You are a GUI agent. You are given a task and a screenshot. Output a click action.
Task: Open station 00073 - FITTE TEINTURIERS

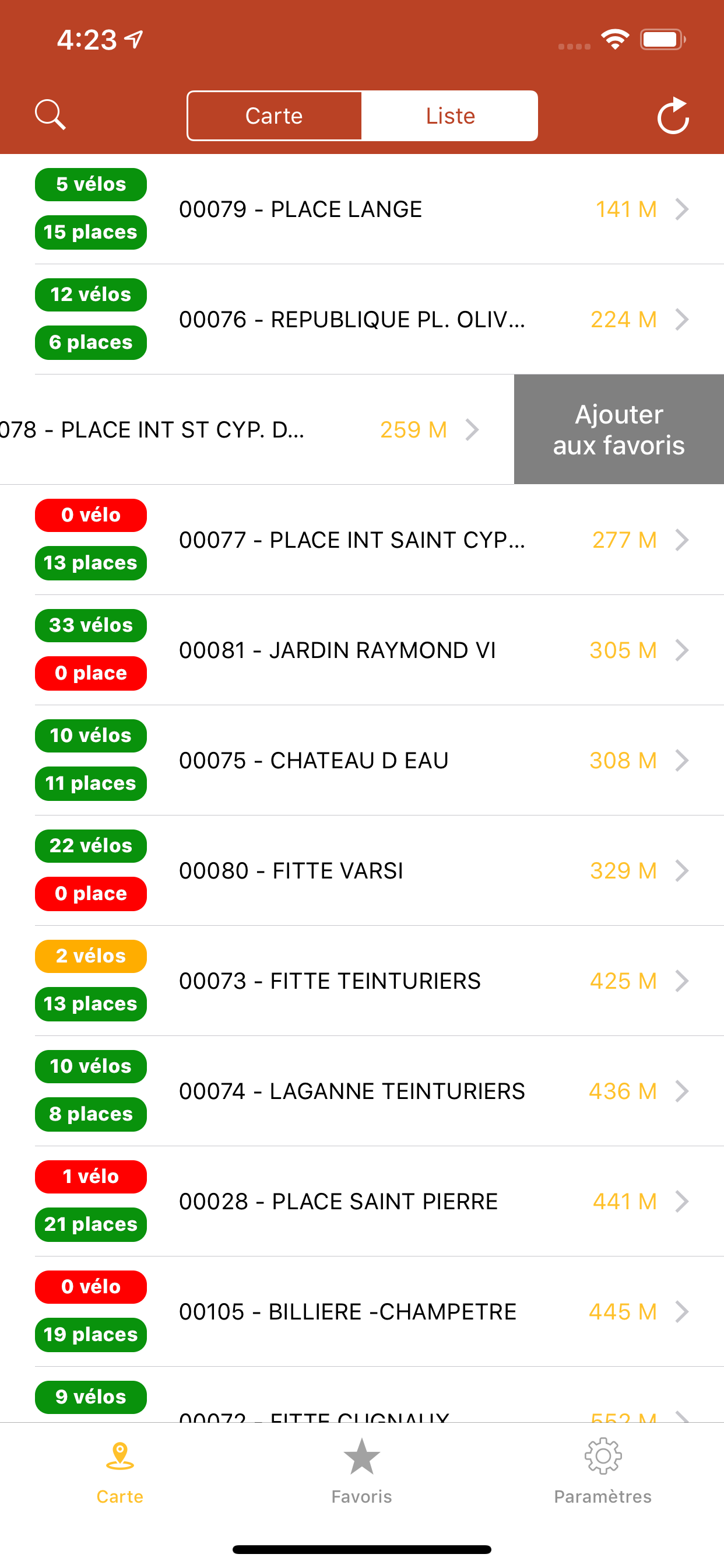(x=362, y=980)
